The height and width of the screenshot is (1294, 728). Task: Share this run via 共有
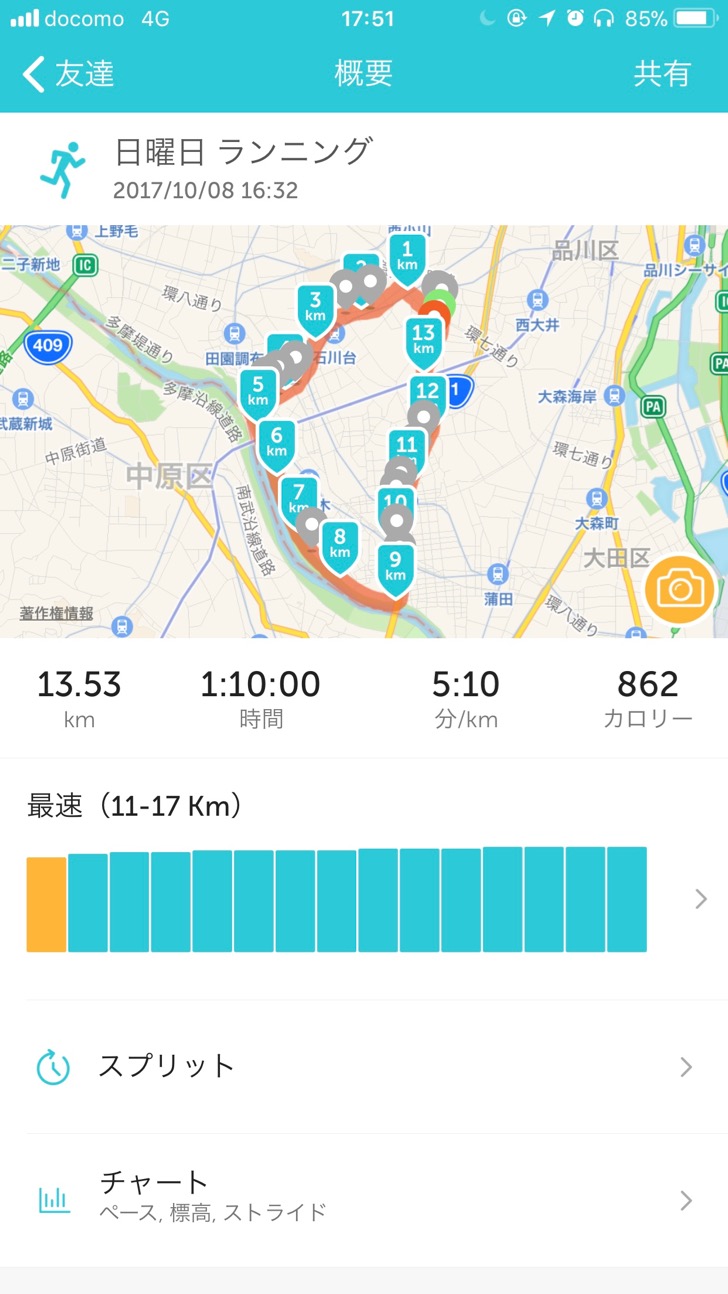point(662,74)
